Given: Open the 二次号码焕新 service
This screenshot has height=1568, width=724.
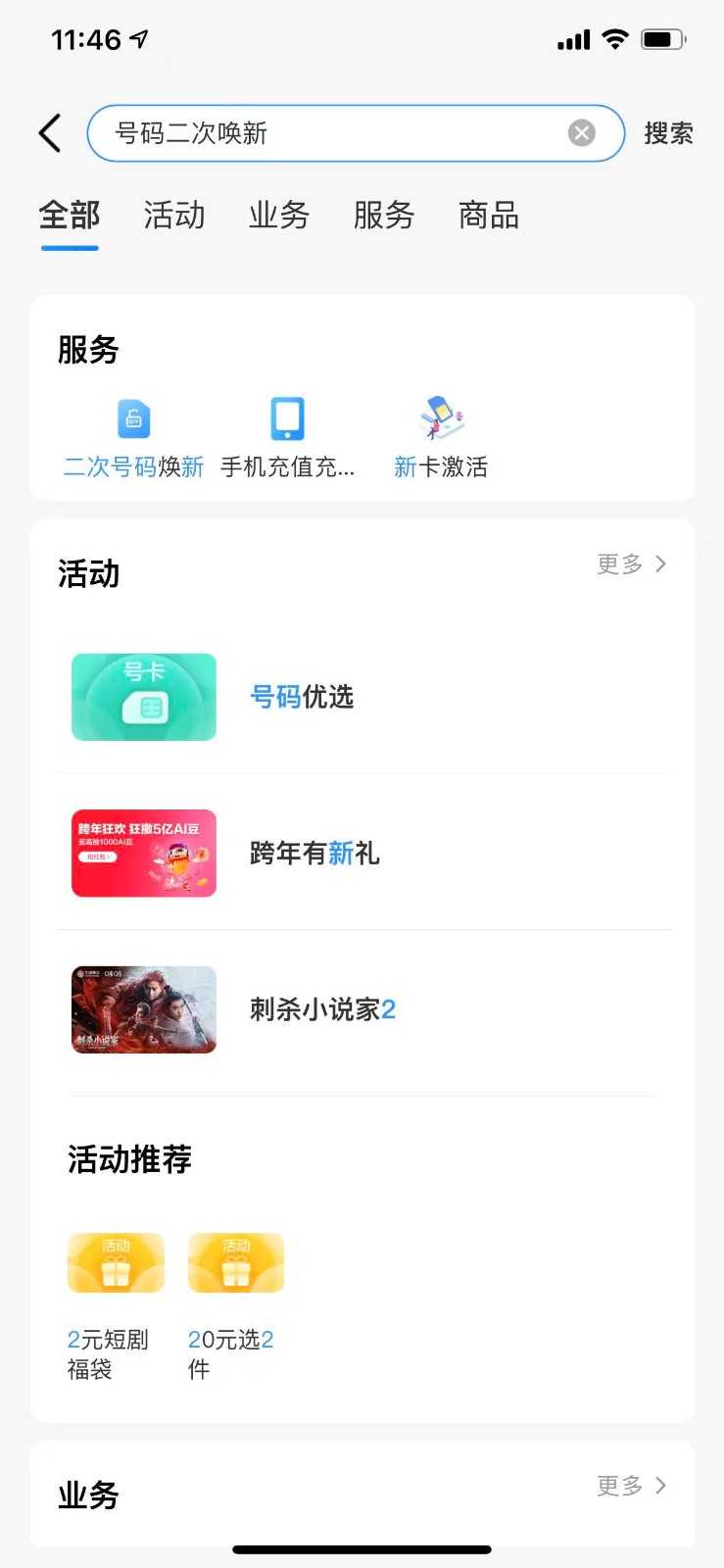Looking at the screenshot, I should point(134,438).
